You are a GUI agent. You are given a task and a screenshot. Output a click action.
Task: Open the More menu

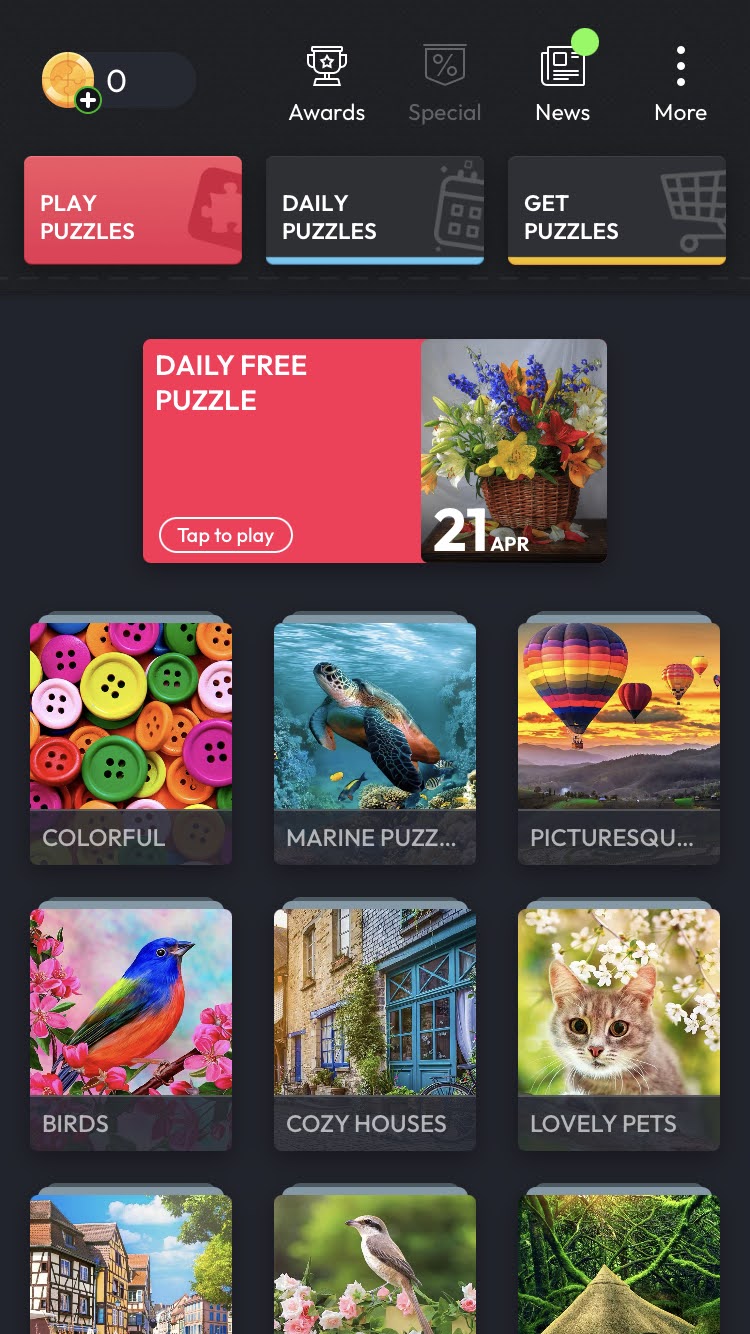(680, 84)
